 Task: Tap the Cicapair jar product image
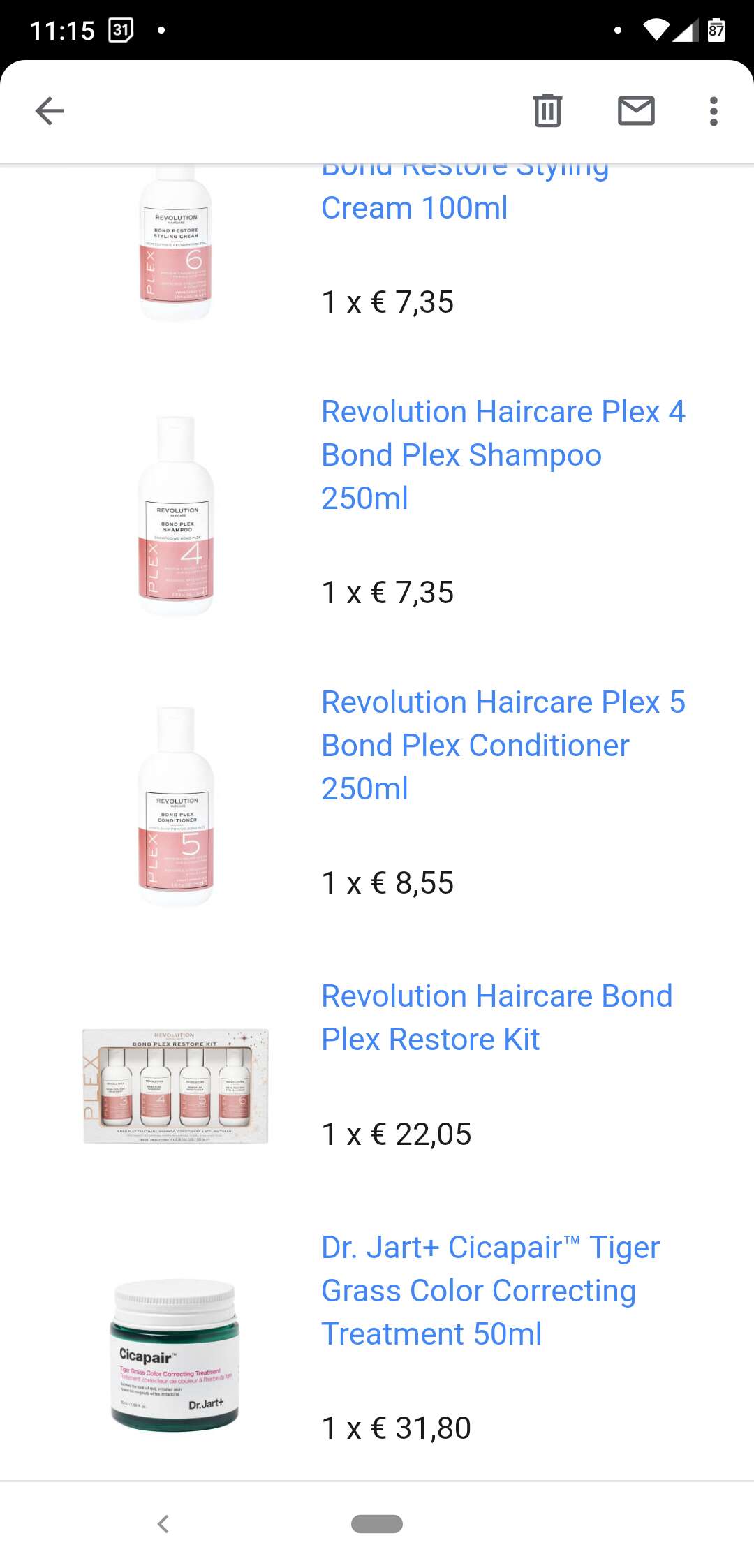(175, 1355)
